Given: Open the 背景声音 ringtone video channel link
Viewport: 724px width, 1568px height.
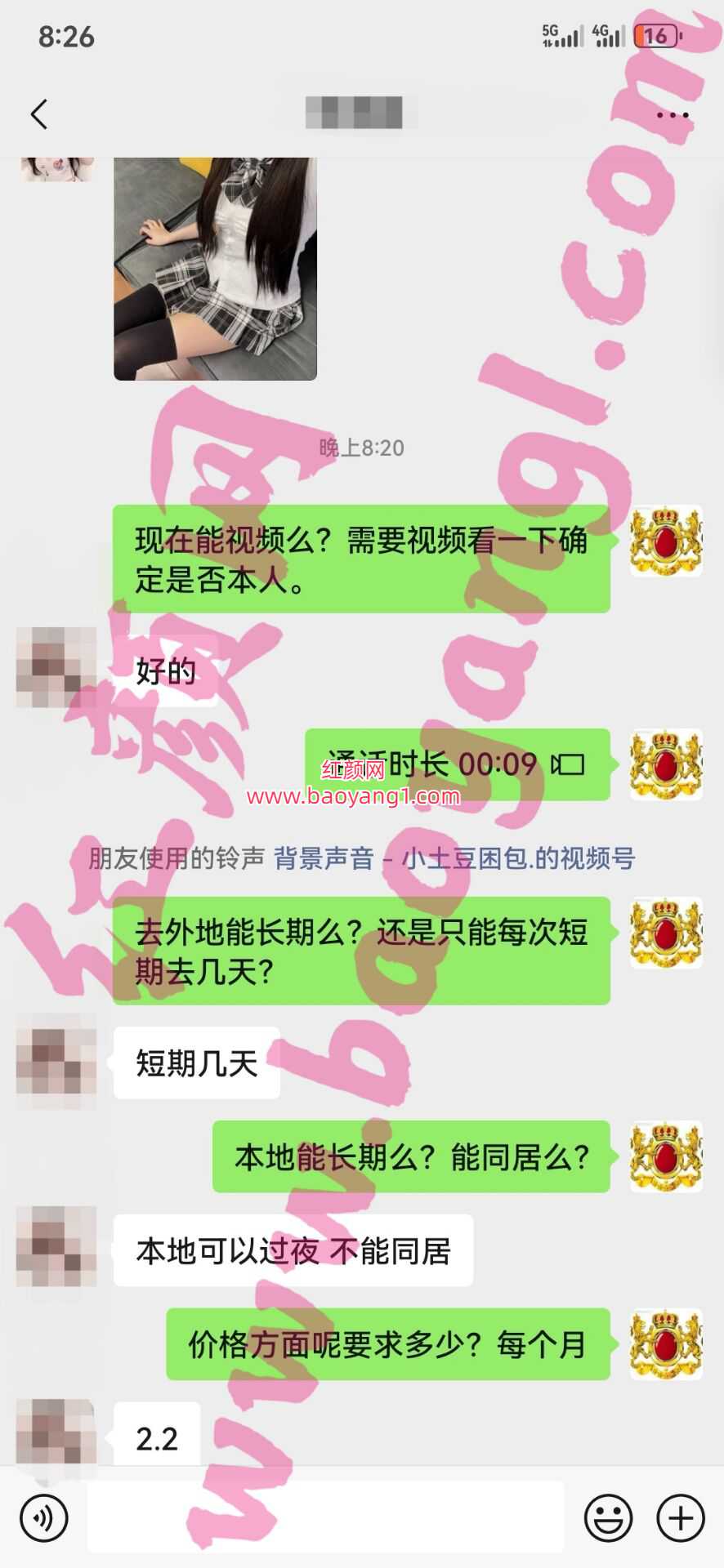Looking at the screenshot, I should [x=454, y=858].
